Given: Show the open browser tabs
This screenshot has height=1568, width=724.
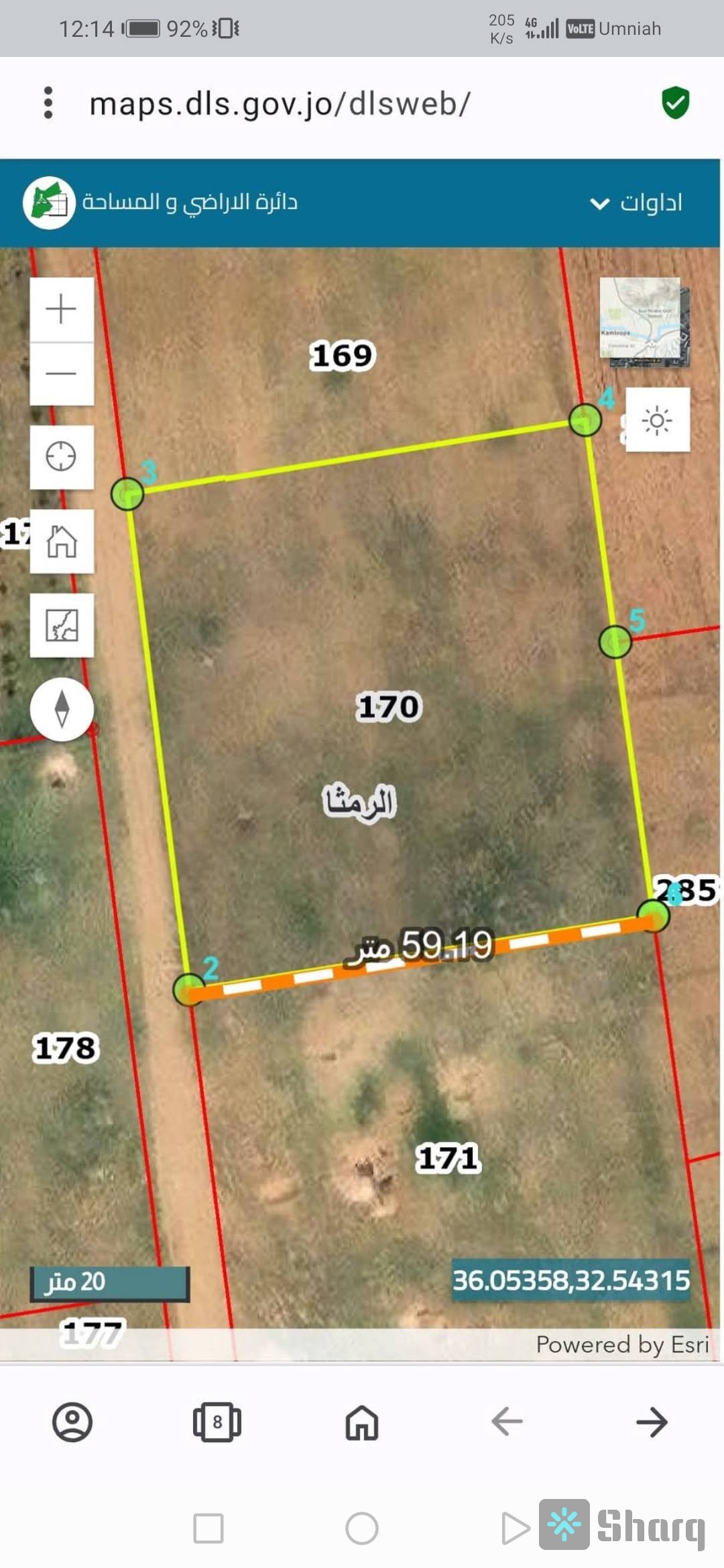Looking at the screenshot, I should click(217, 1421).
